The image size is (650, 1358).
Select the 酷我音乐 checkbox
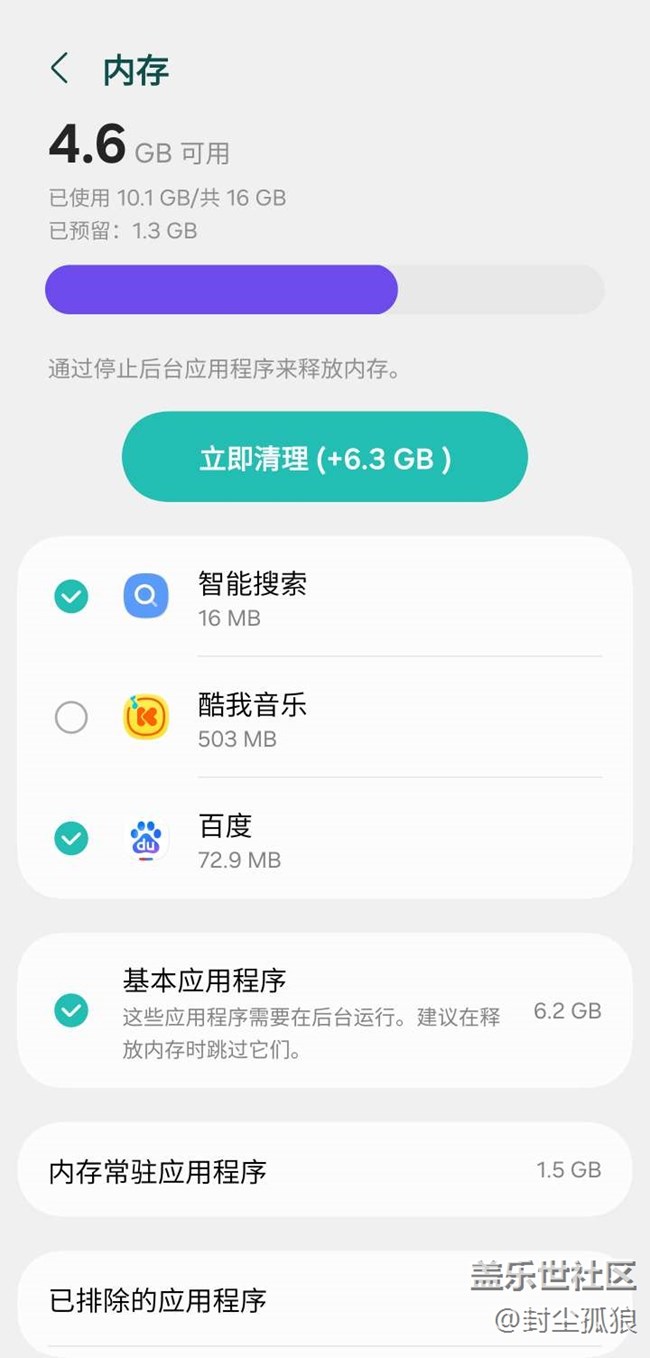coord(71,717)
